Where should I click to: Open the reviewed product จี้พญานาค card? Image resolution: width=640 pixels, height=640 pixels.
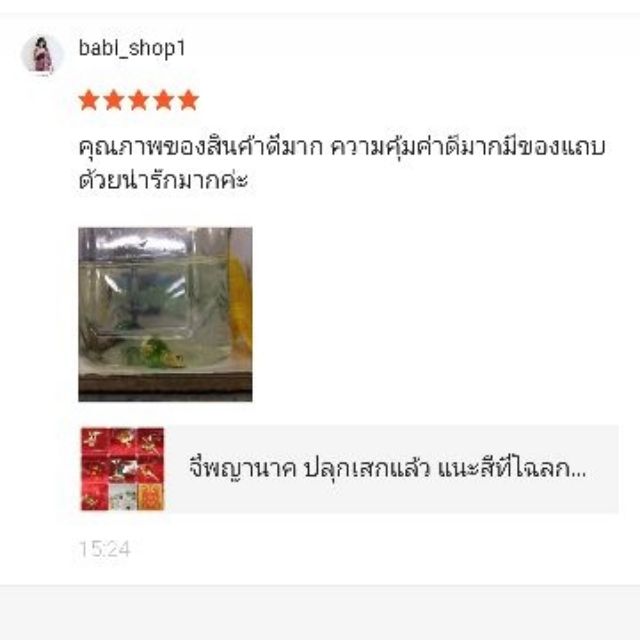(x=348, y=469)
